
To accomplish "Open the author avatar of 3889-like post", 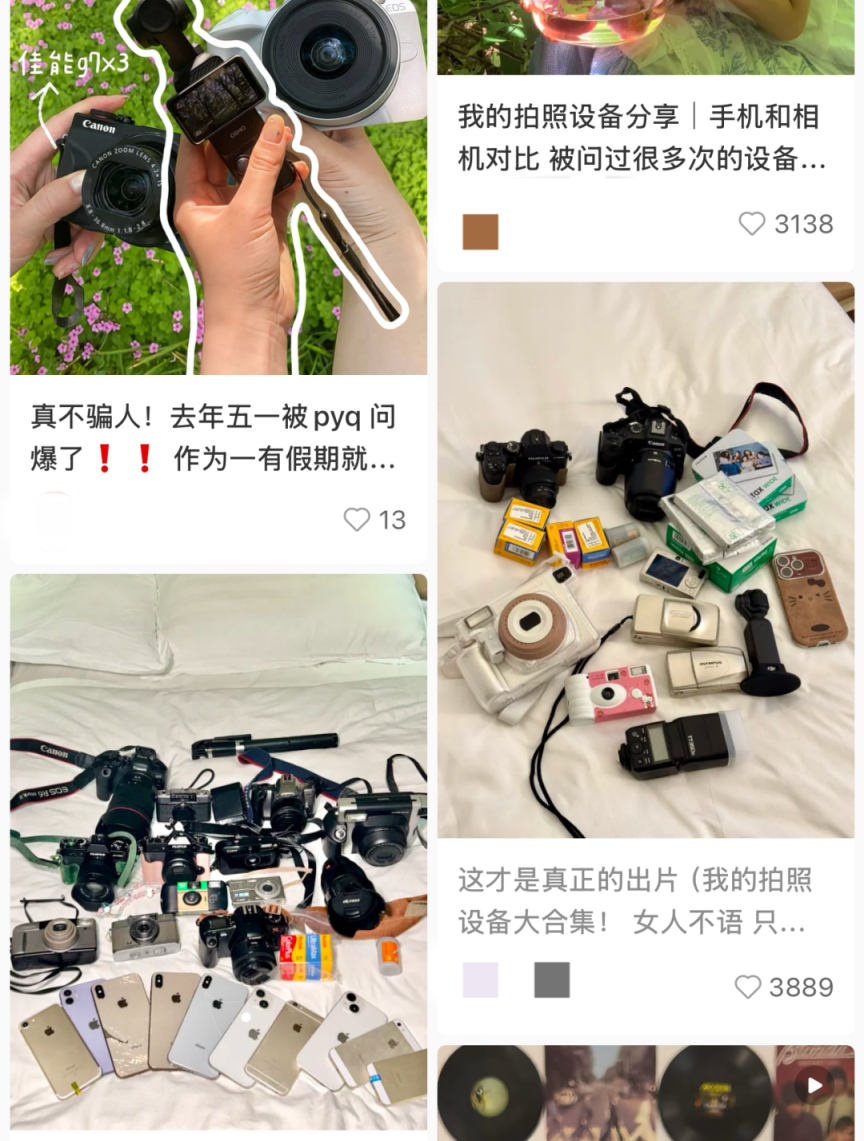I will pos(480,980).
